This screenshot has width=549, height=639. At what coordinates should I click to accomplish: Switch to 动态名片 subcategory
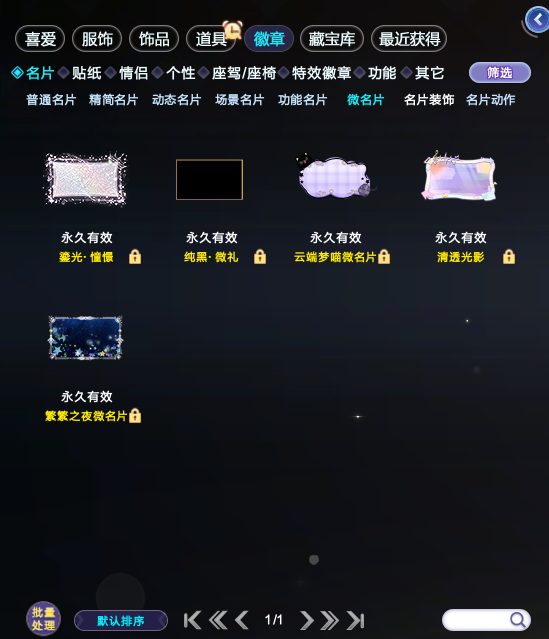click(x=176, y=100)
